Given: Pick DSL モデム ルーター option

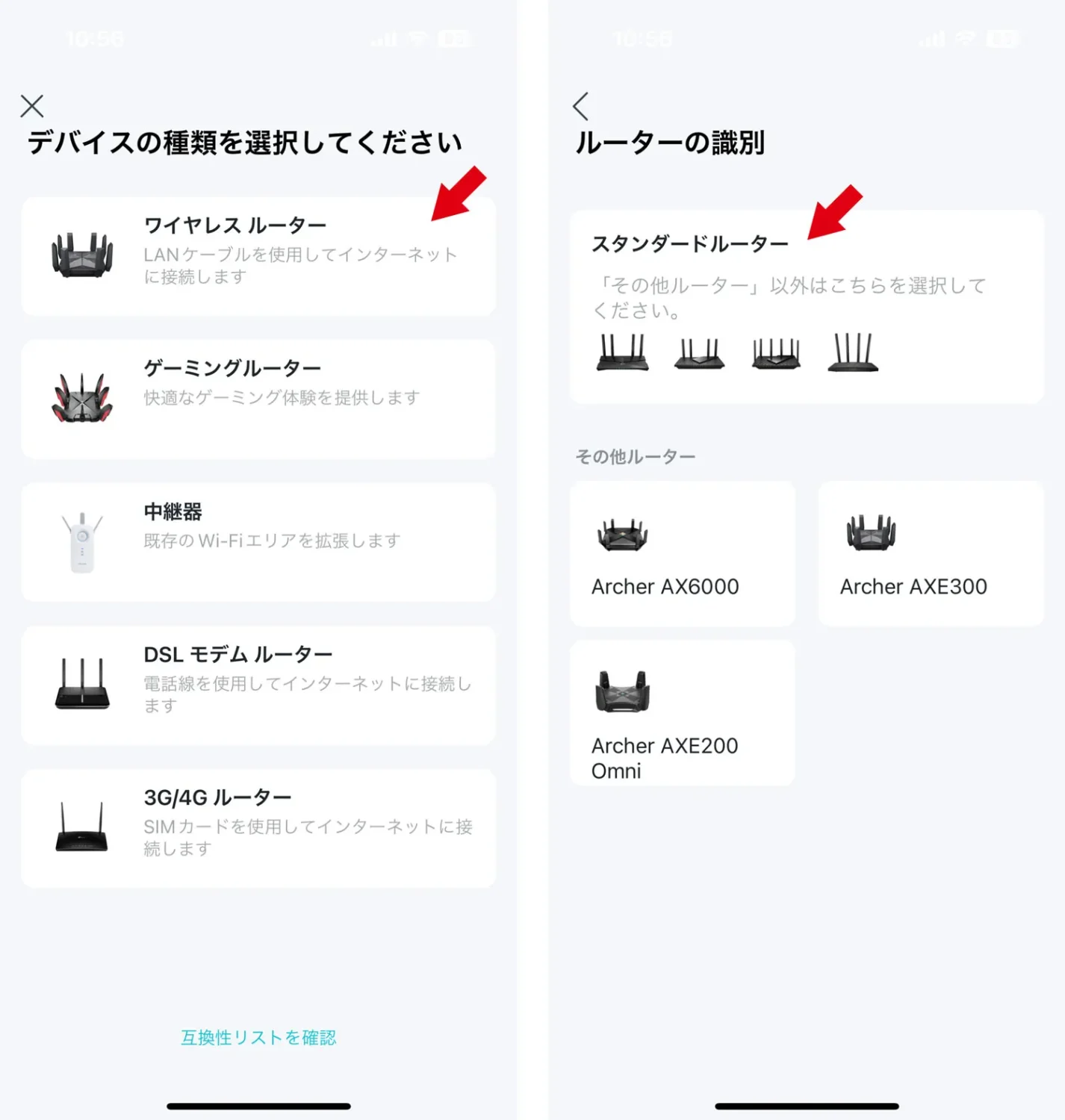Looking at the screenshot, I should [x=258, y=685].
